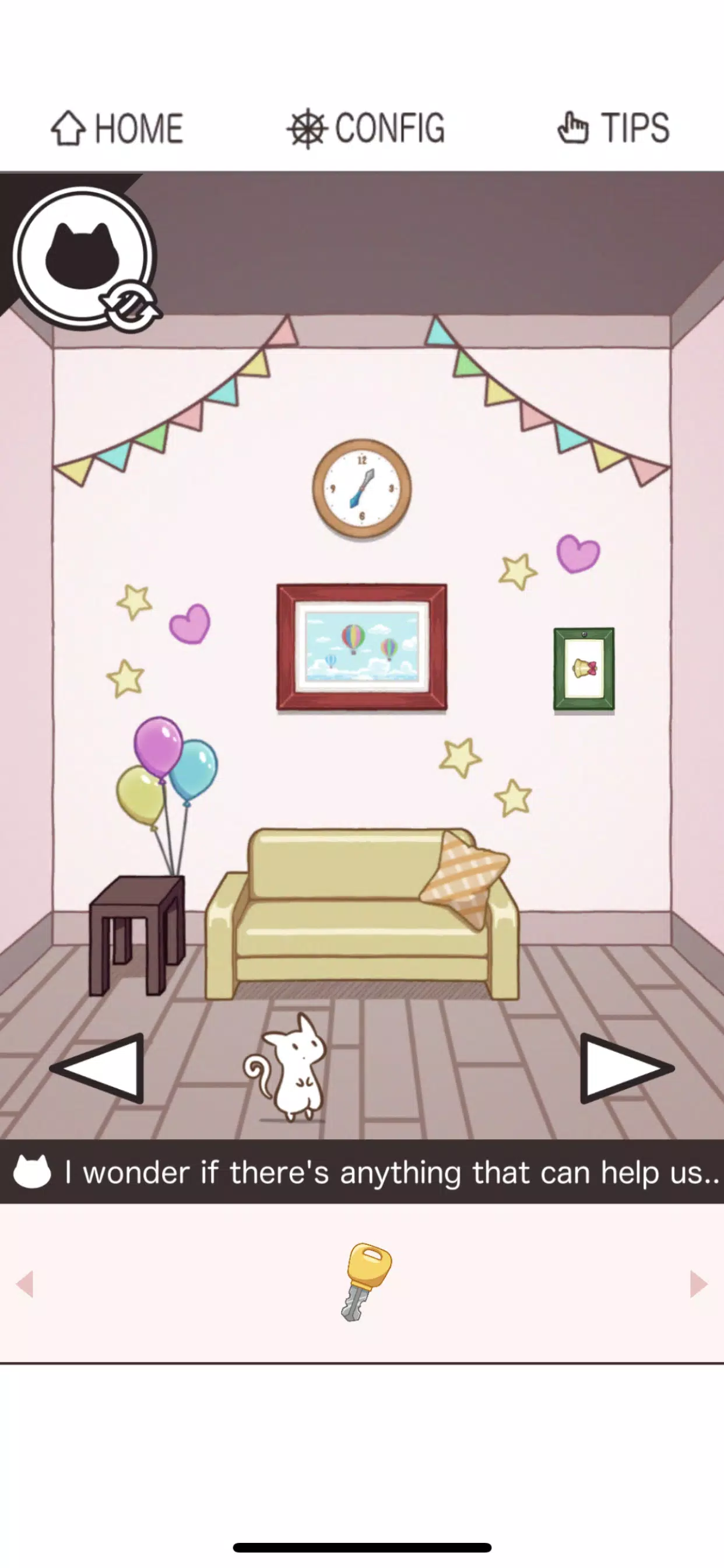Inspect the wall clock

coord(362,489)
